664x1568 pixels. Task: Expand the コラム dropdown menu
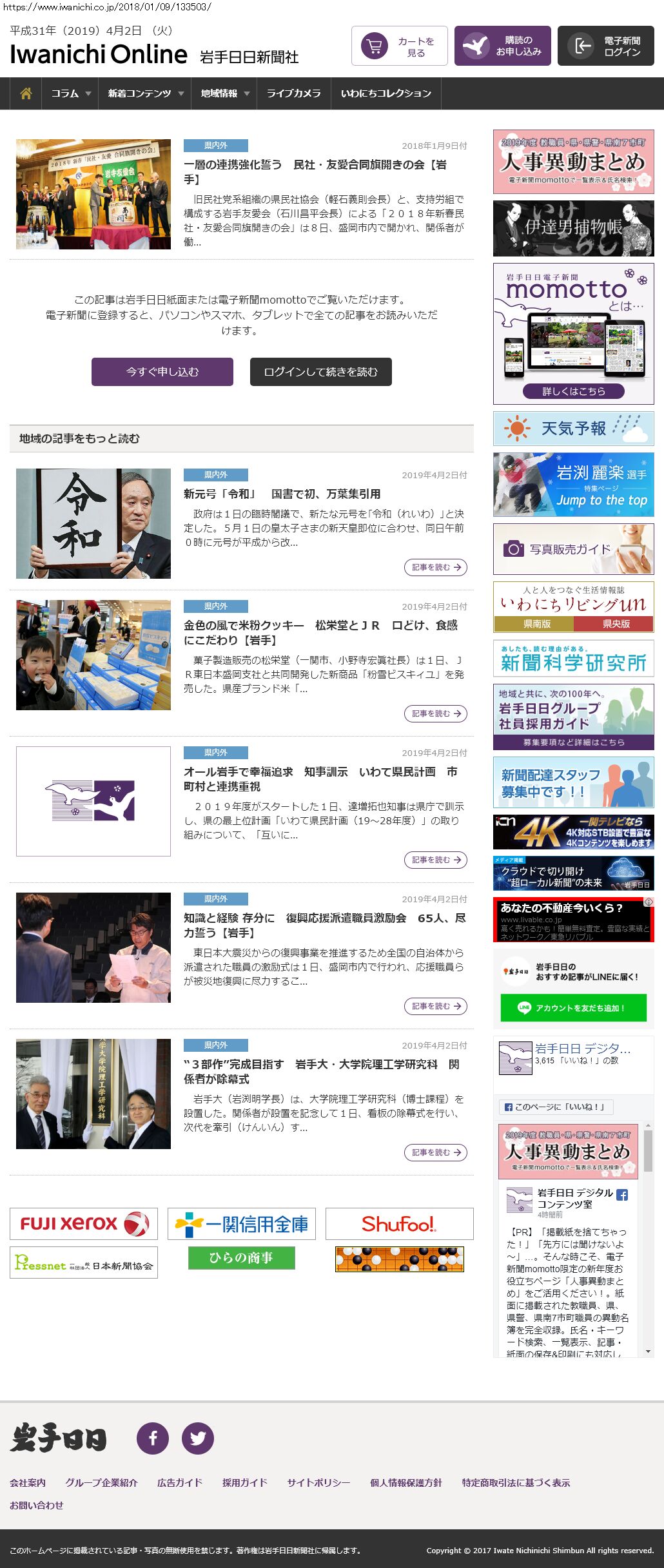[x=70, y=93]
